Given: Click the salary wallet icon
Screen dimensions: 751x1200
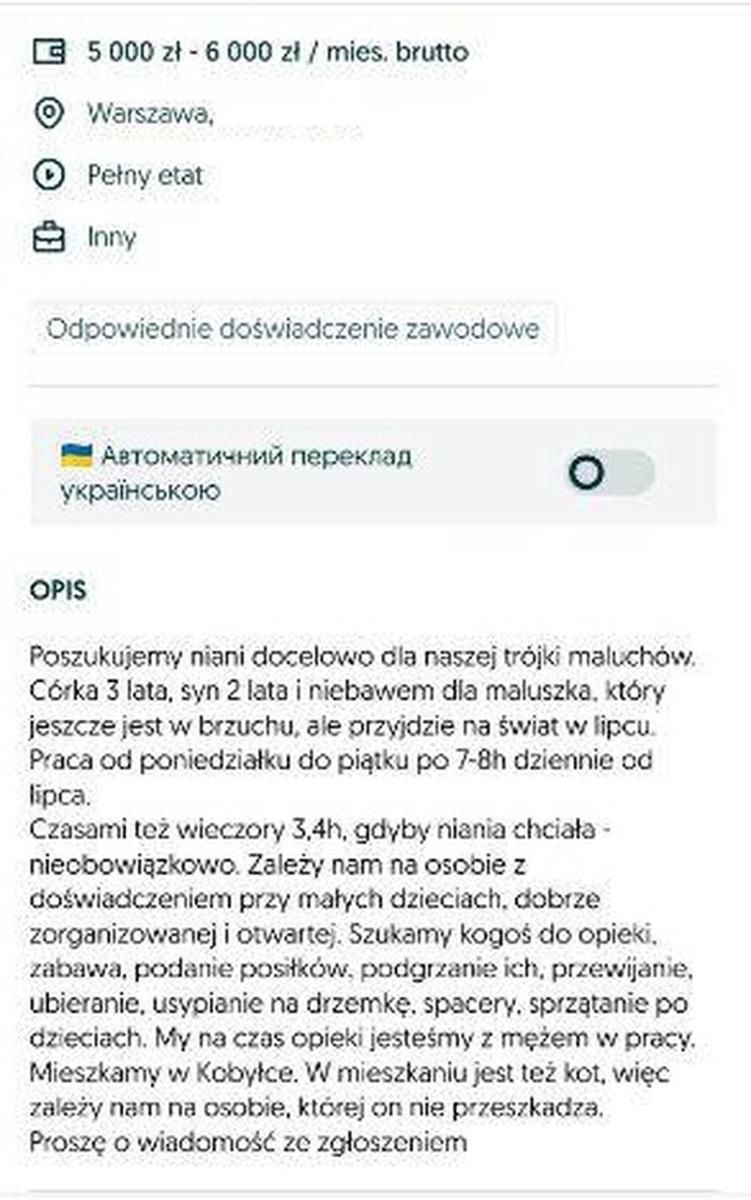Looking at the screenshot, I should pos(52,52).
